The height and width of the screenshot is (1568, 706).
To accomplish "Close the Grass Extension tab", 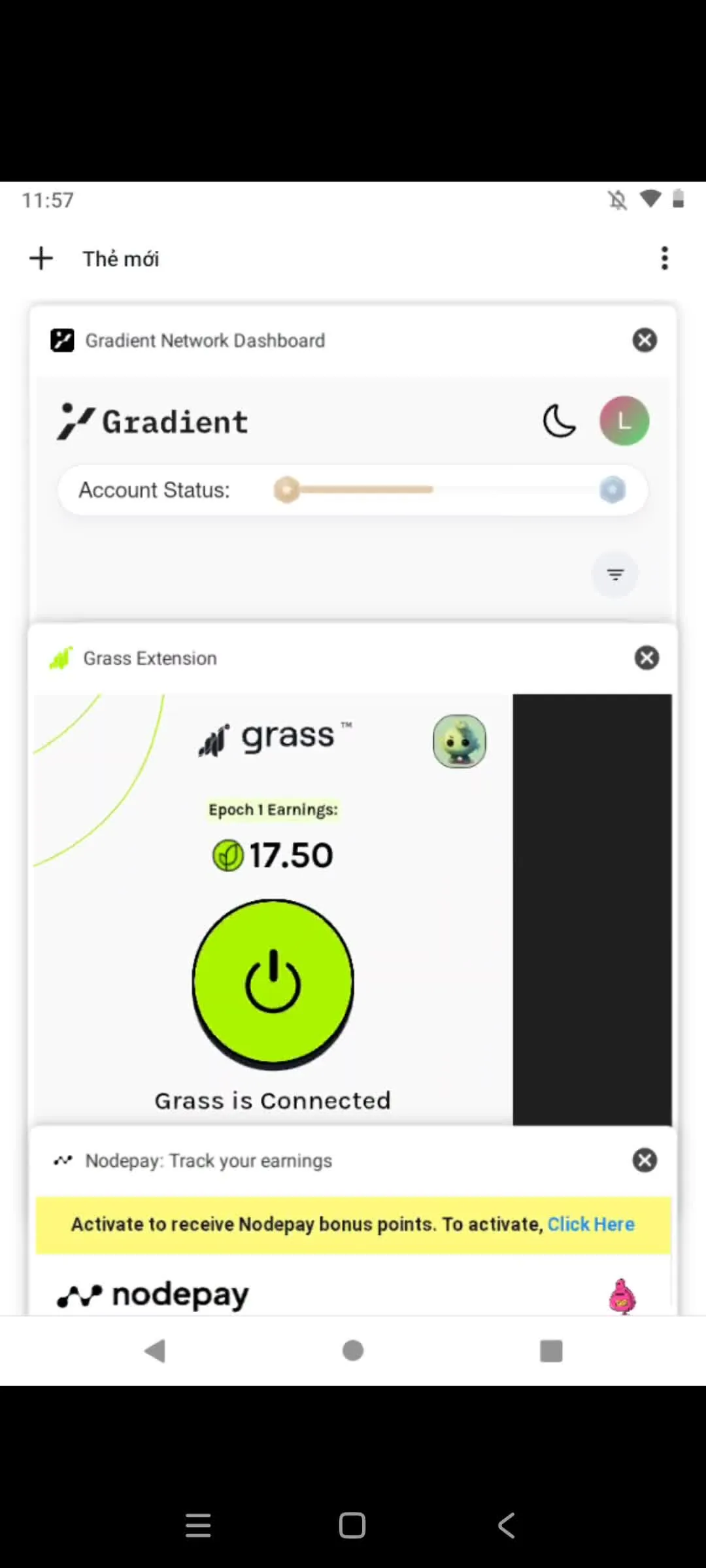I will point(647,658).
